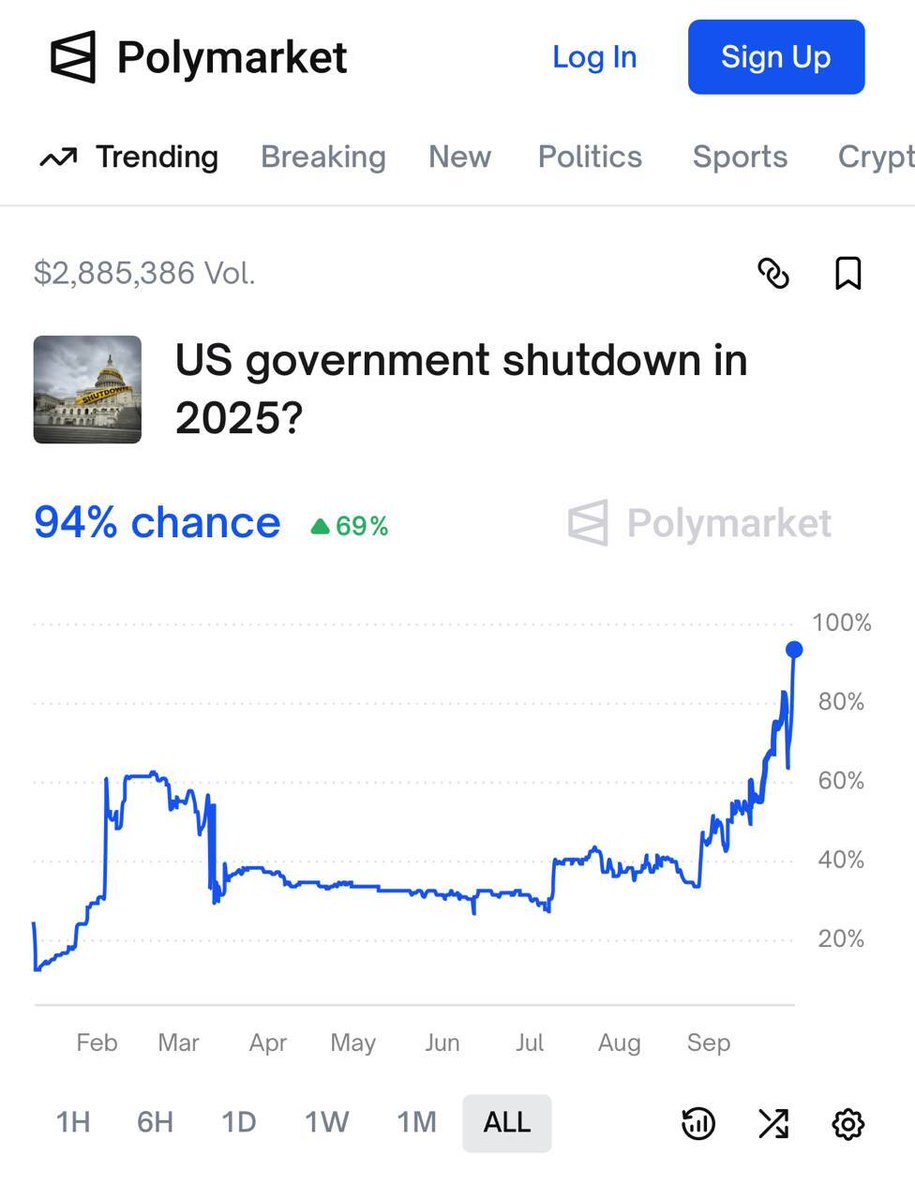Set chart range to 1H
Viewport: 915px width, 1200px height.
pos(73,1123)
